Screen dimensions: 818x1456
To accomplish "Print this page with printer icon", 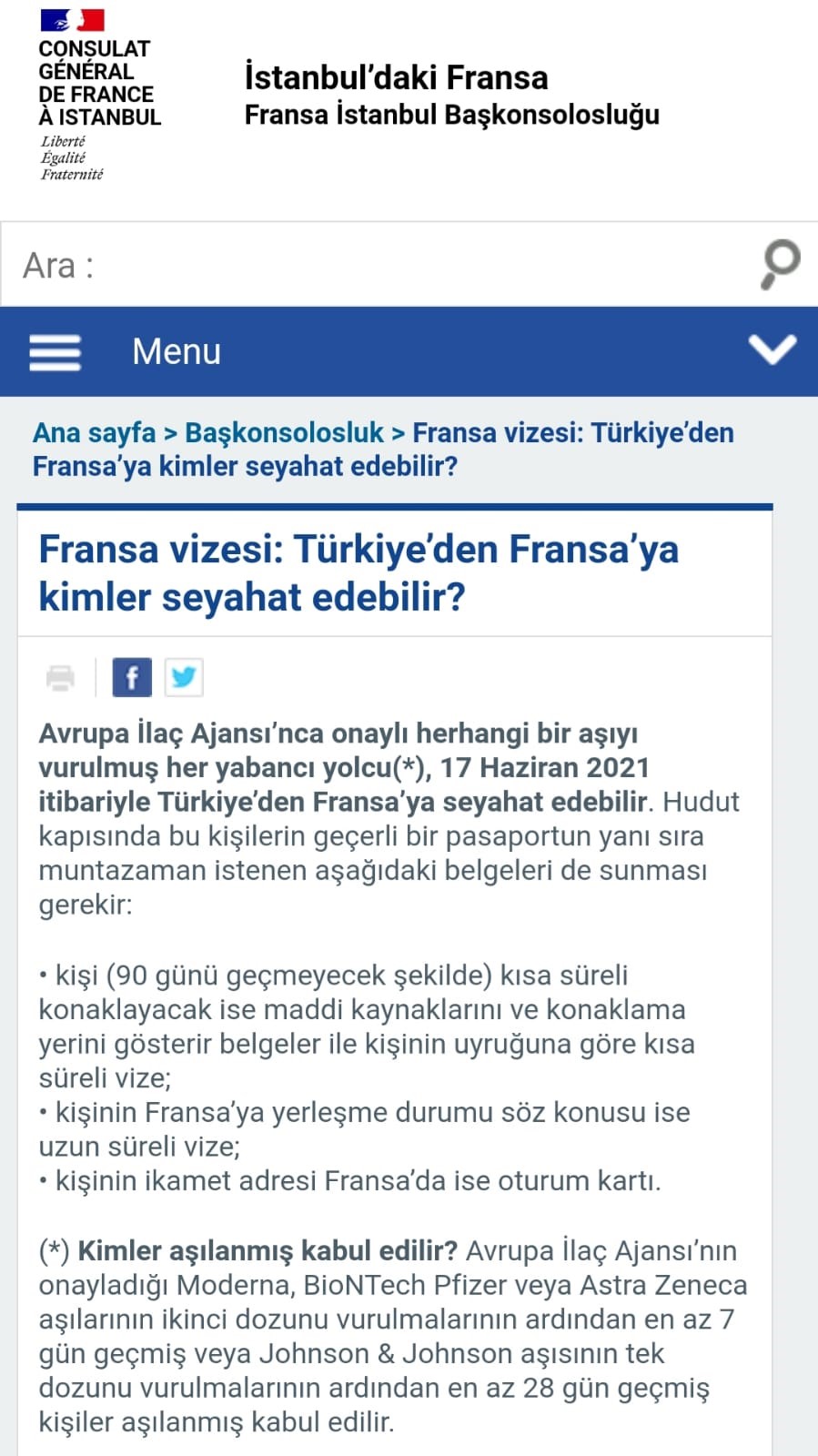I will [60, 678].
